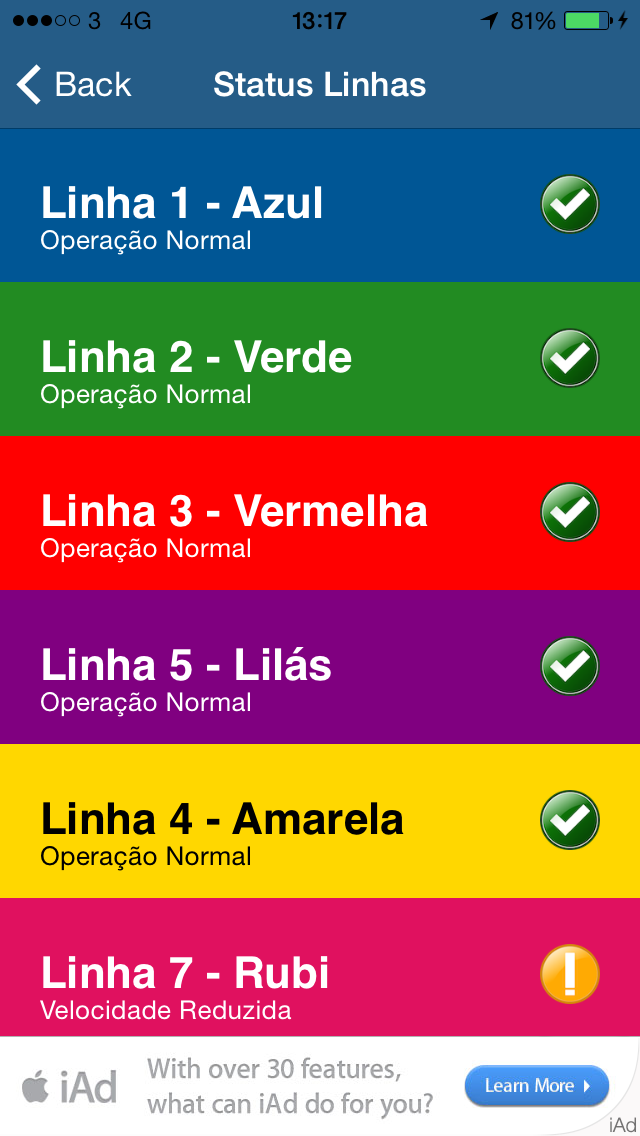Open Linha 2 - Verde status
This screenshot has height=1136, width=640.
(320, 359)
